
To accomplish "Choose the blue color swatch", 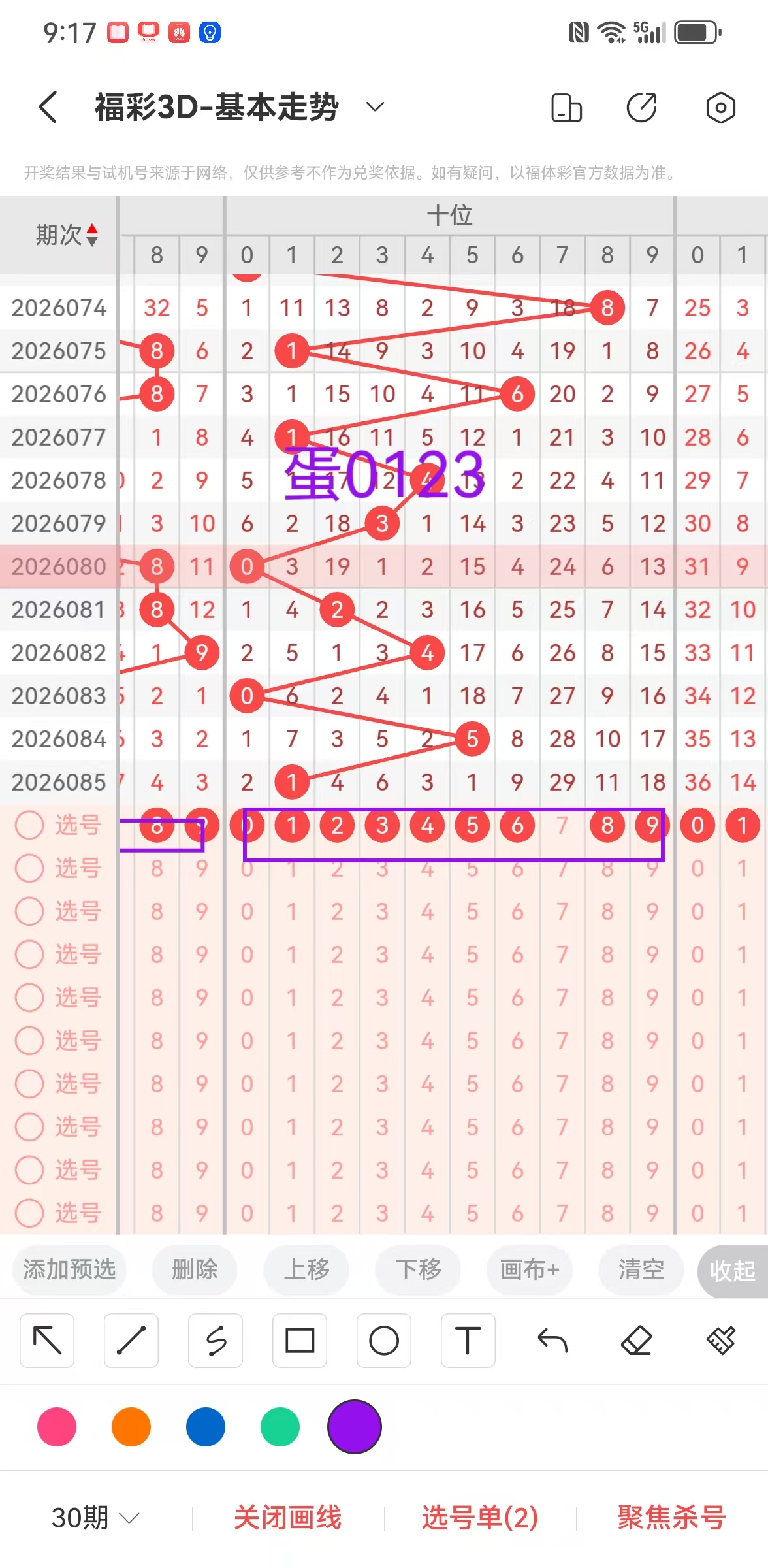I will click(x=206, y=1427).
